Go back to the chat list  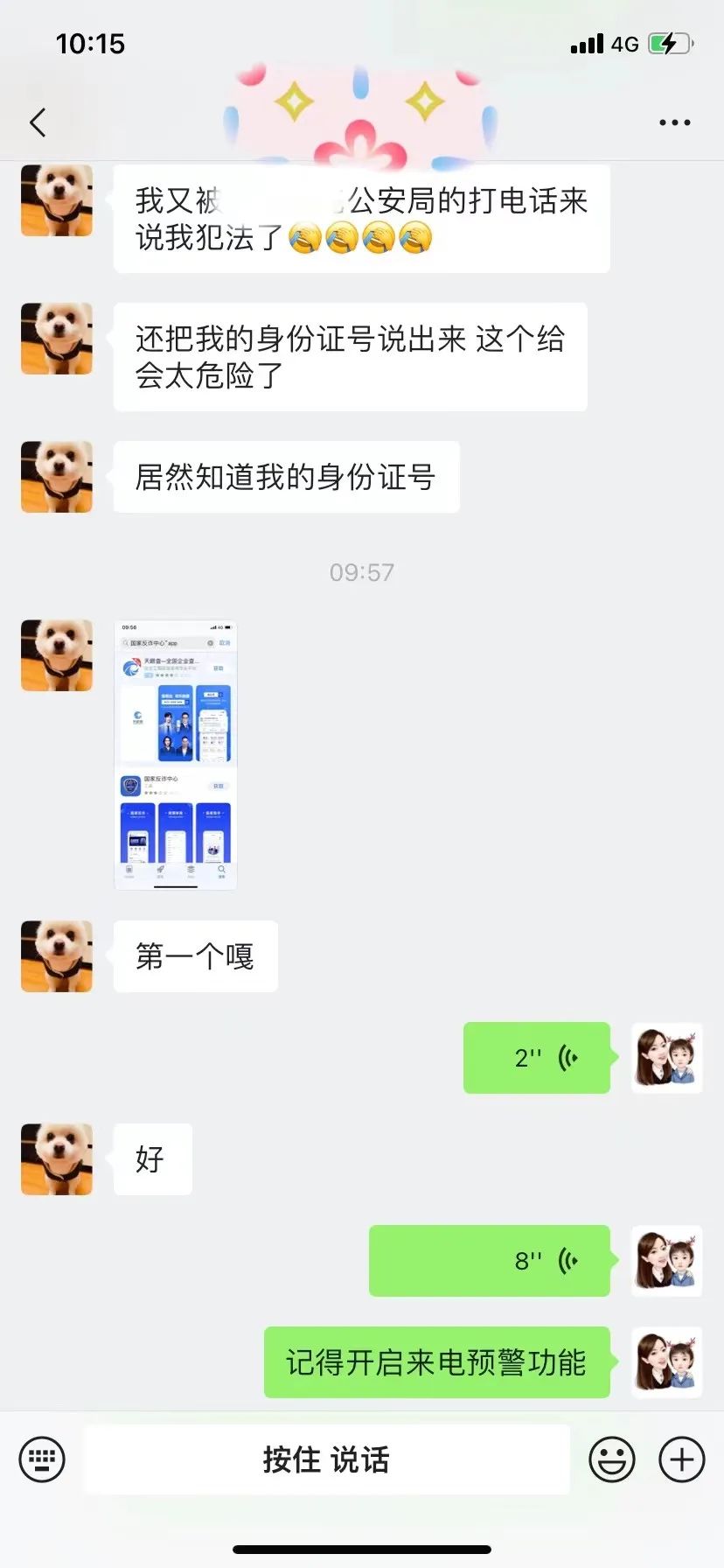(38, 122)
